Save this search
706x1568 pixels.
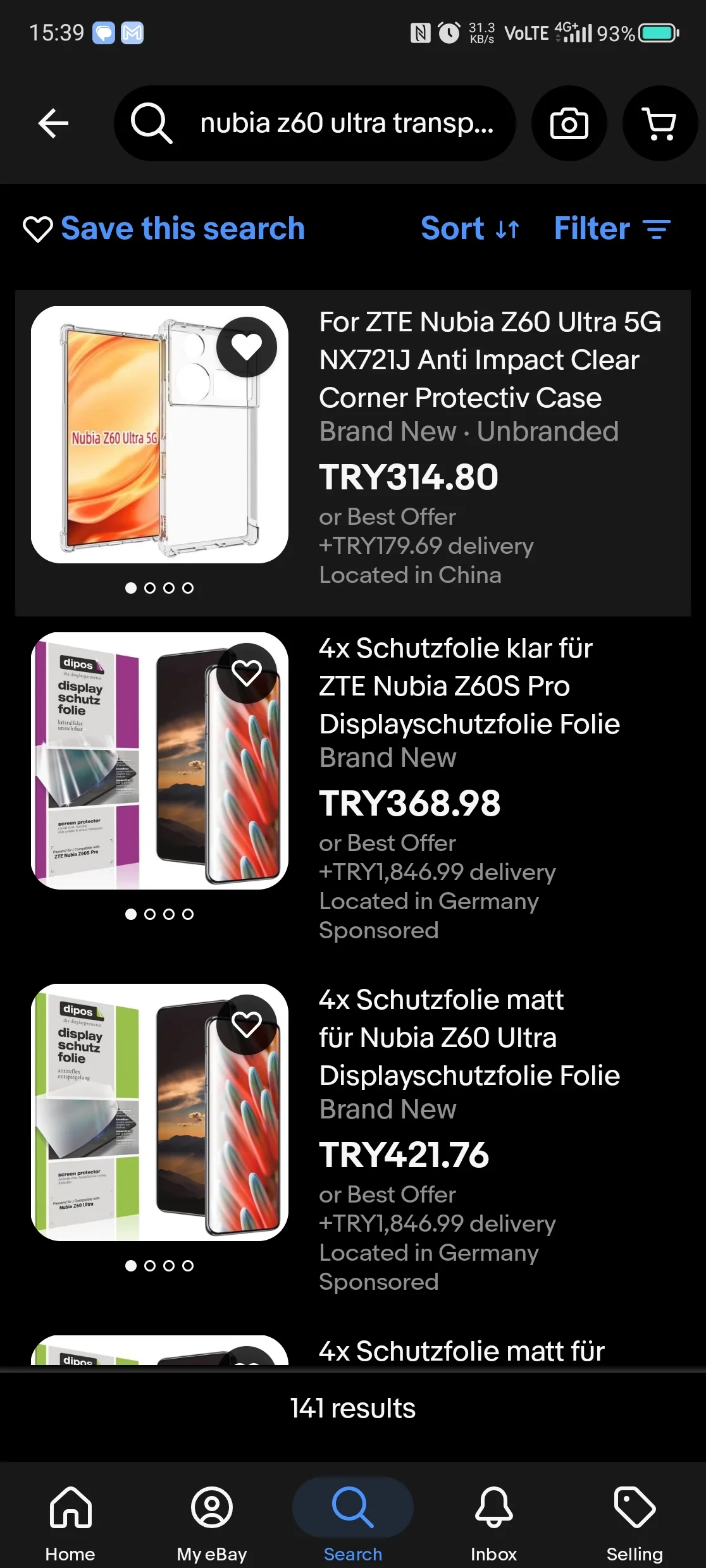(x=164, y=229)
